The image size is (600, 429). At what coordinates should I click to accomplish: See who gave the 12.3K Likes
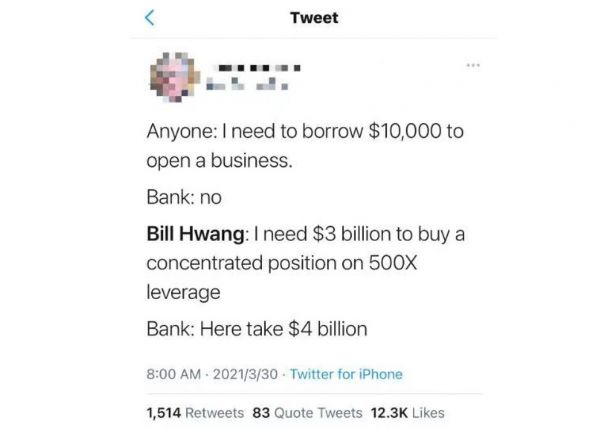407,412
